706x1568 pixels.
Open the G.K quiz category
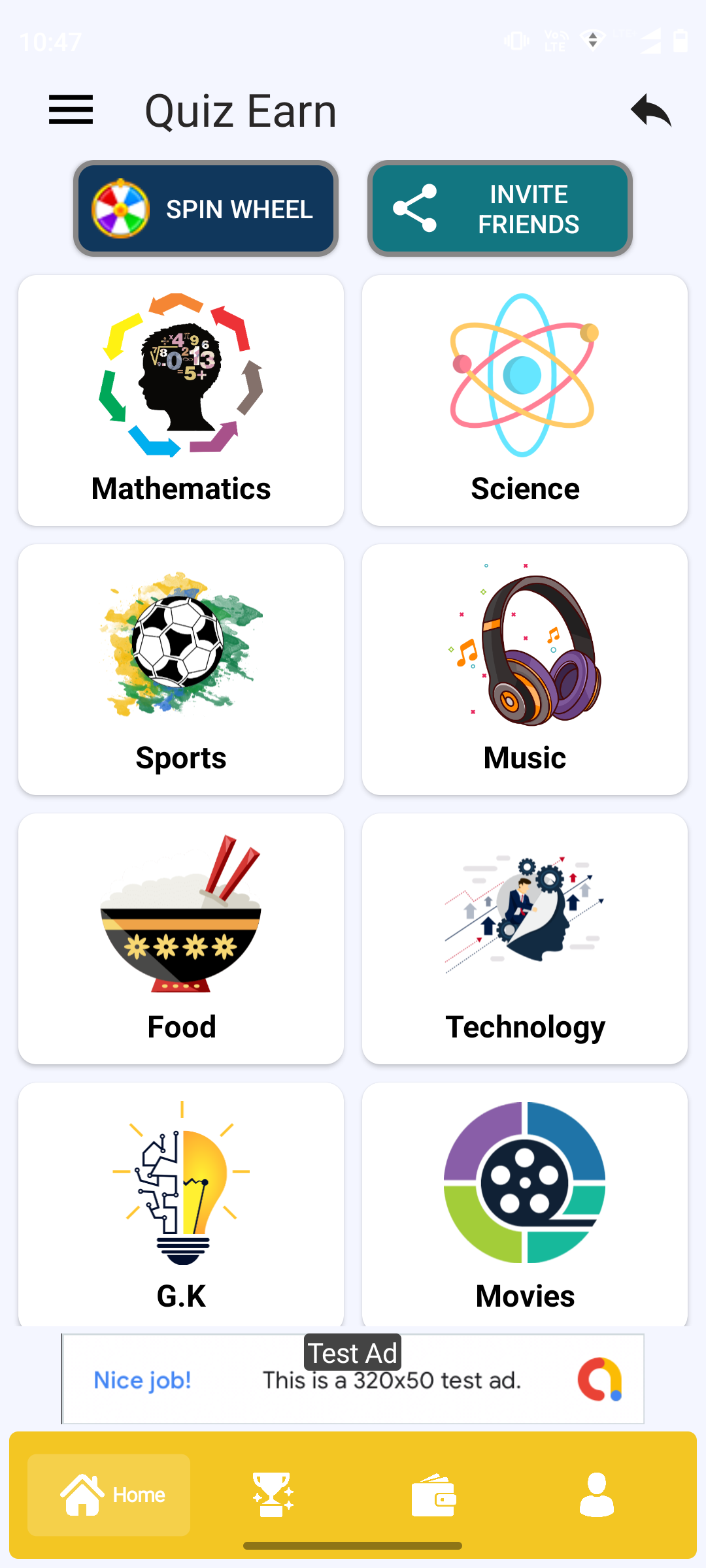click(x=181, y=1205)
